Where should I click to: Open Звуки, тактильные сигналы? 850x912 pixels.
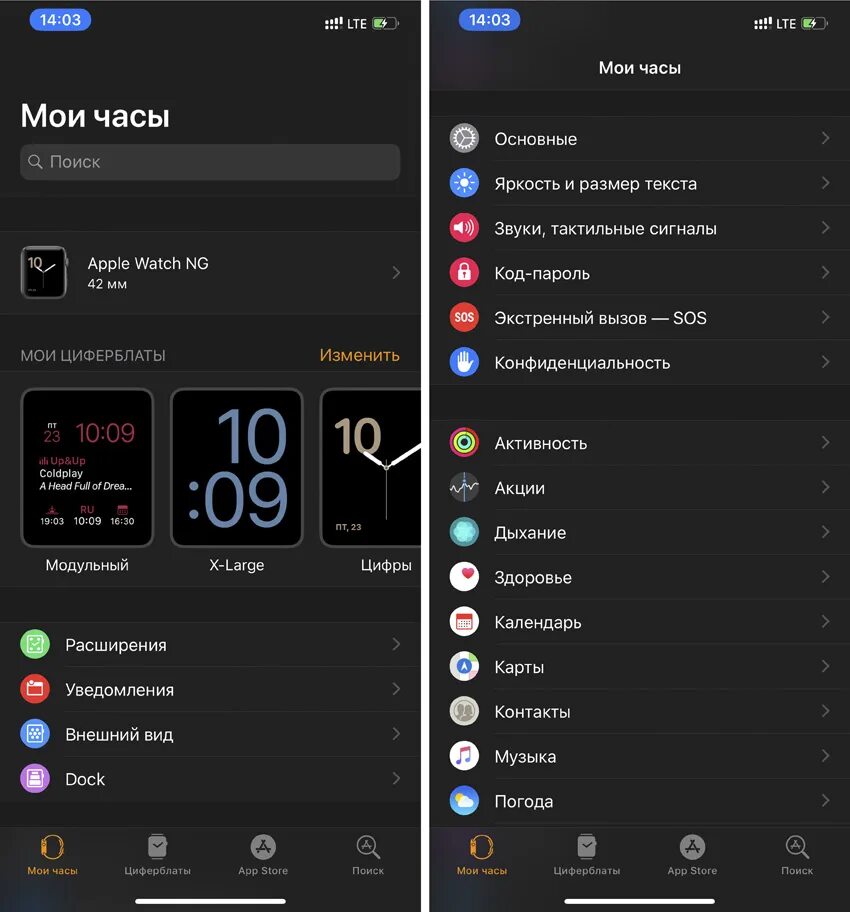point(638,228)
